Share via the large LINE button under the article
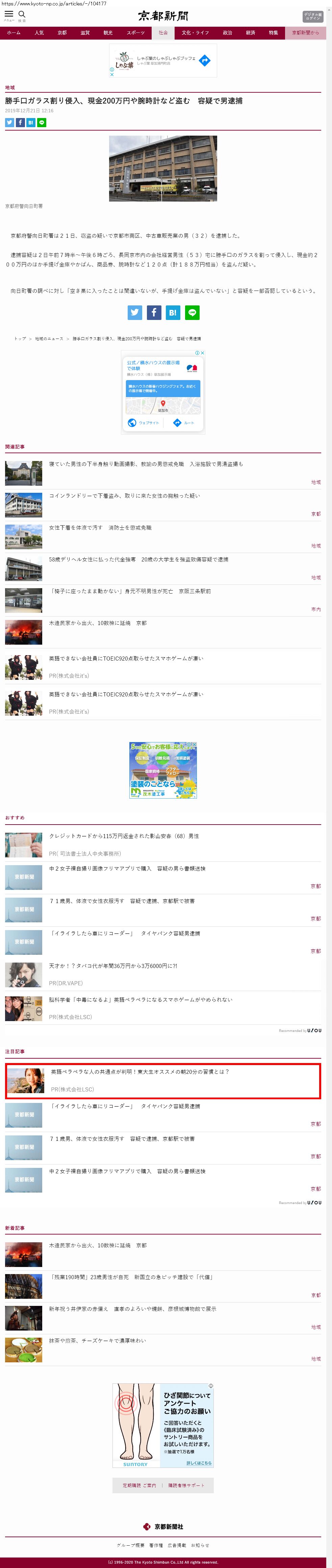 click(192, 312)
